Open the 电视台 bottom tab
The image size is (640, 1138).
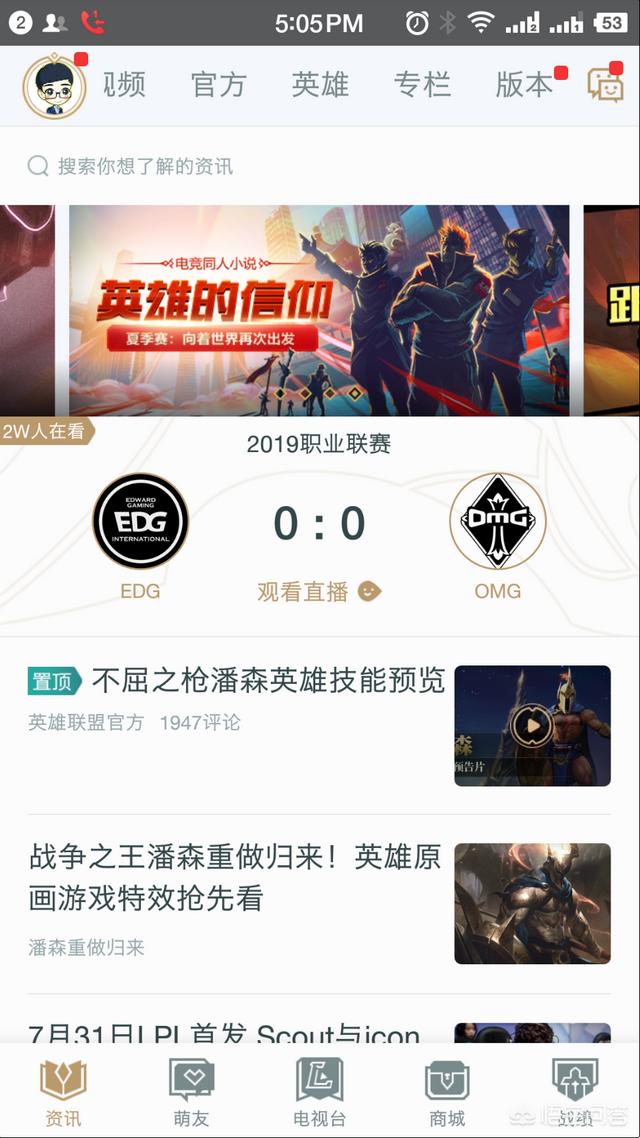coord(319,1092)
